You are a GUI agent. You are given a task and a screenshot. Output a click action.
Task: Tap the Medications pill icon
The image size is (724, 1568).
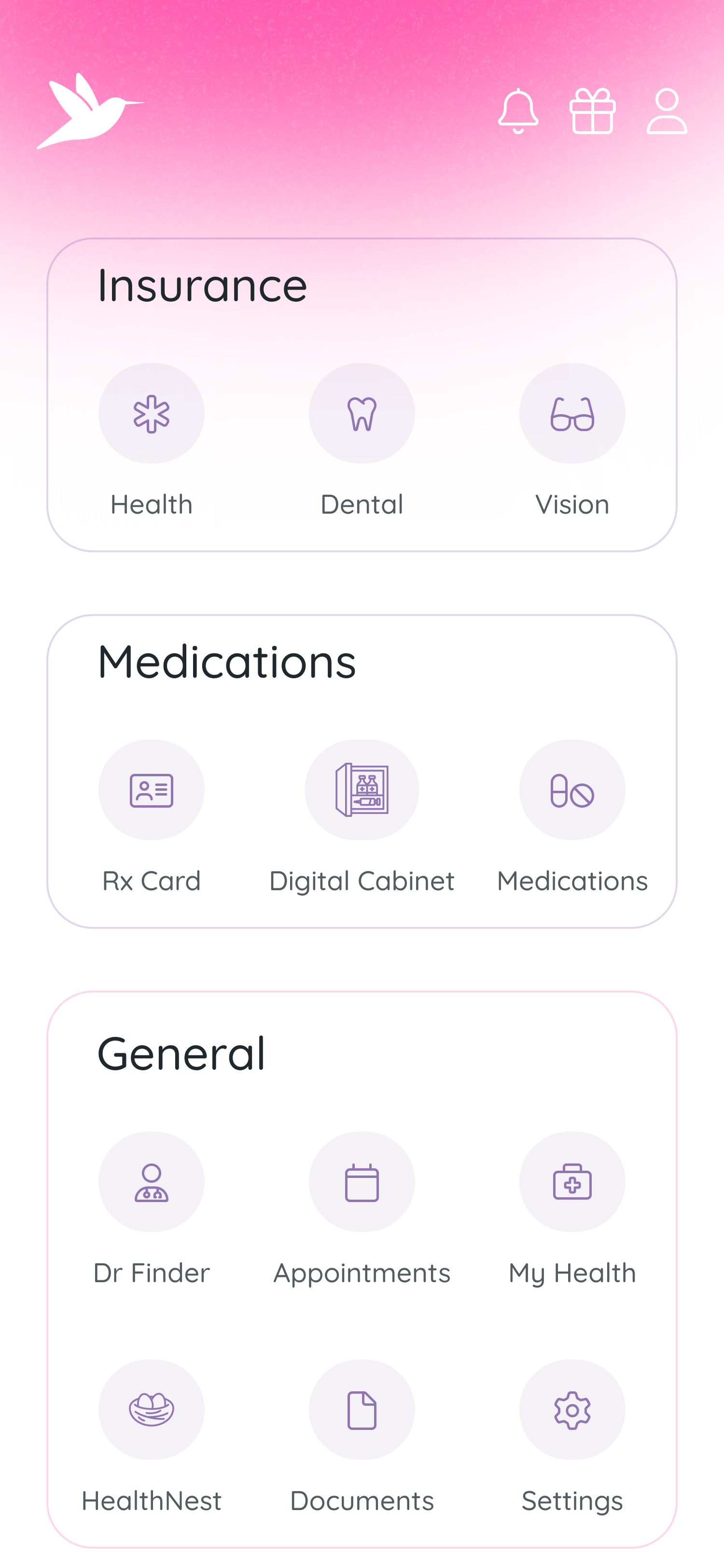[572, 789]
